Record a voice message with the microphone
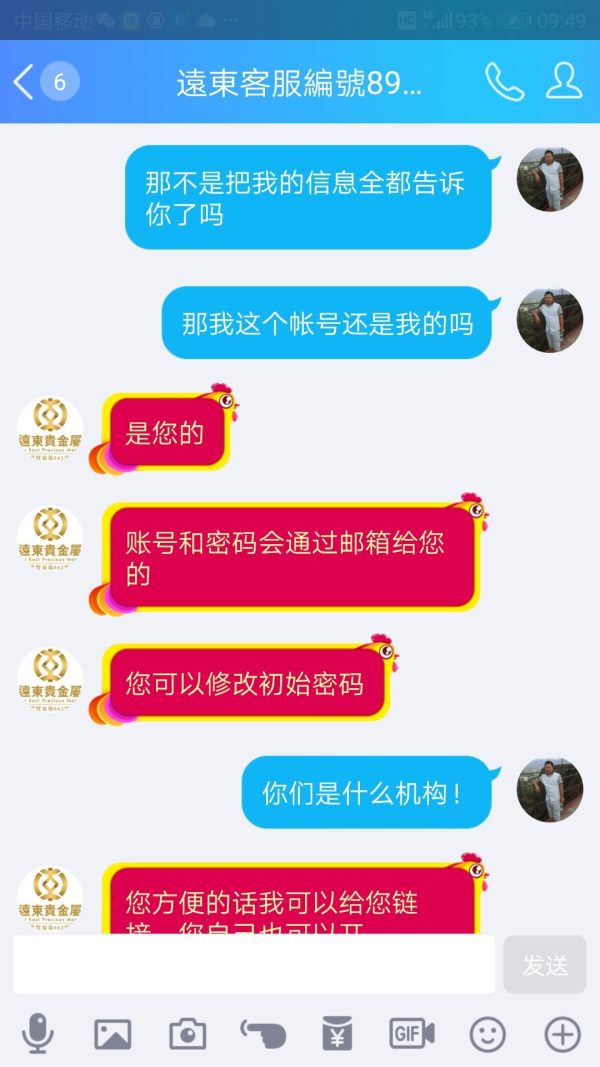This screenshot has height=1067, width=600. 38,1034
